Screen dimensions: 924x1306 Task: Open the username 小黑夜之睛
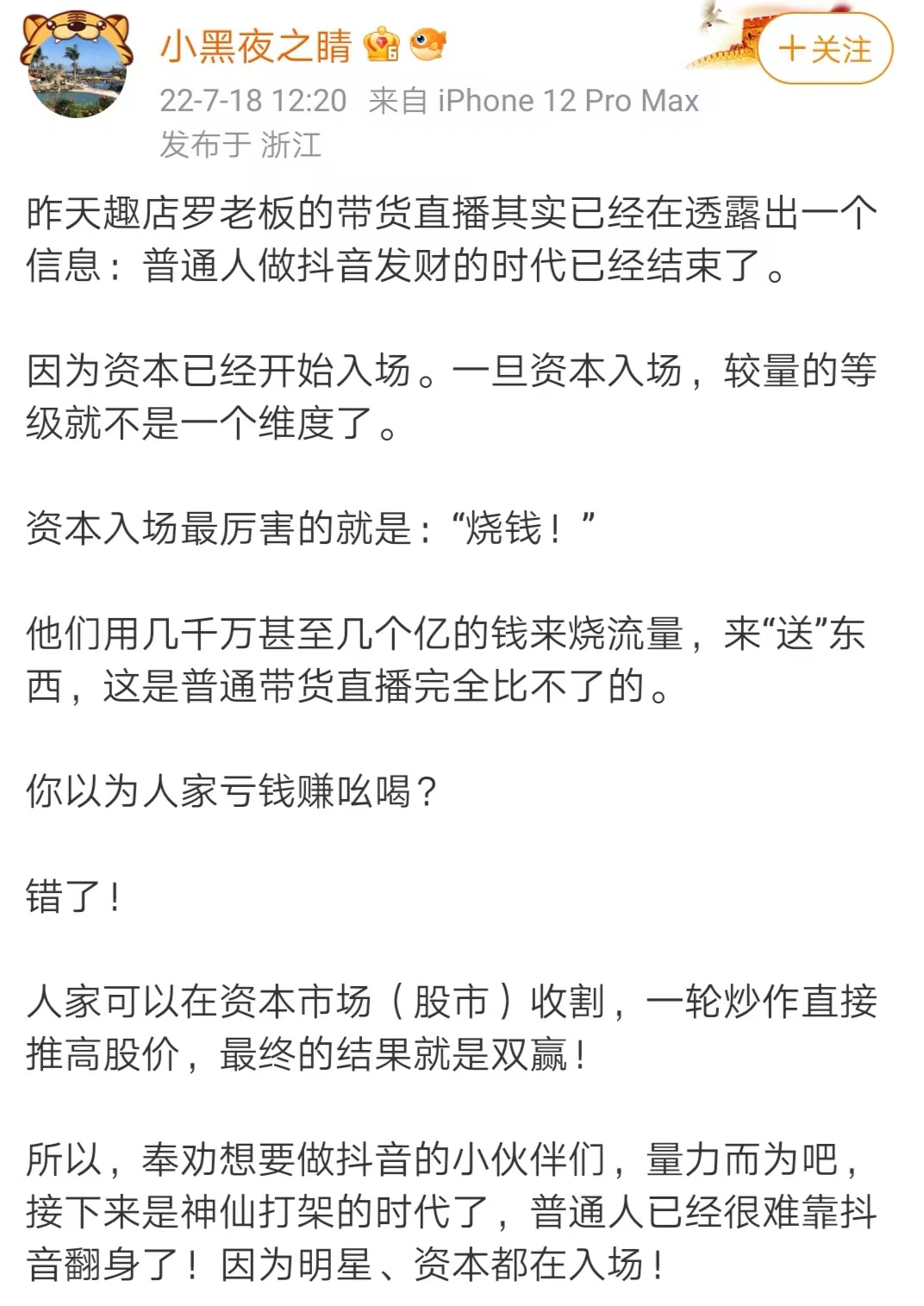point(255,45)
